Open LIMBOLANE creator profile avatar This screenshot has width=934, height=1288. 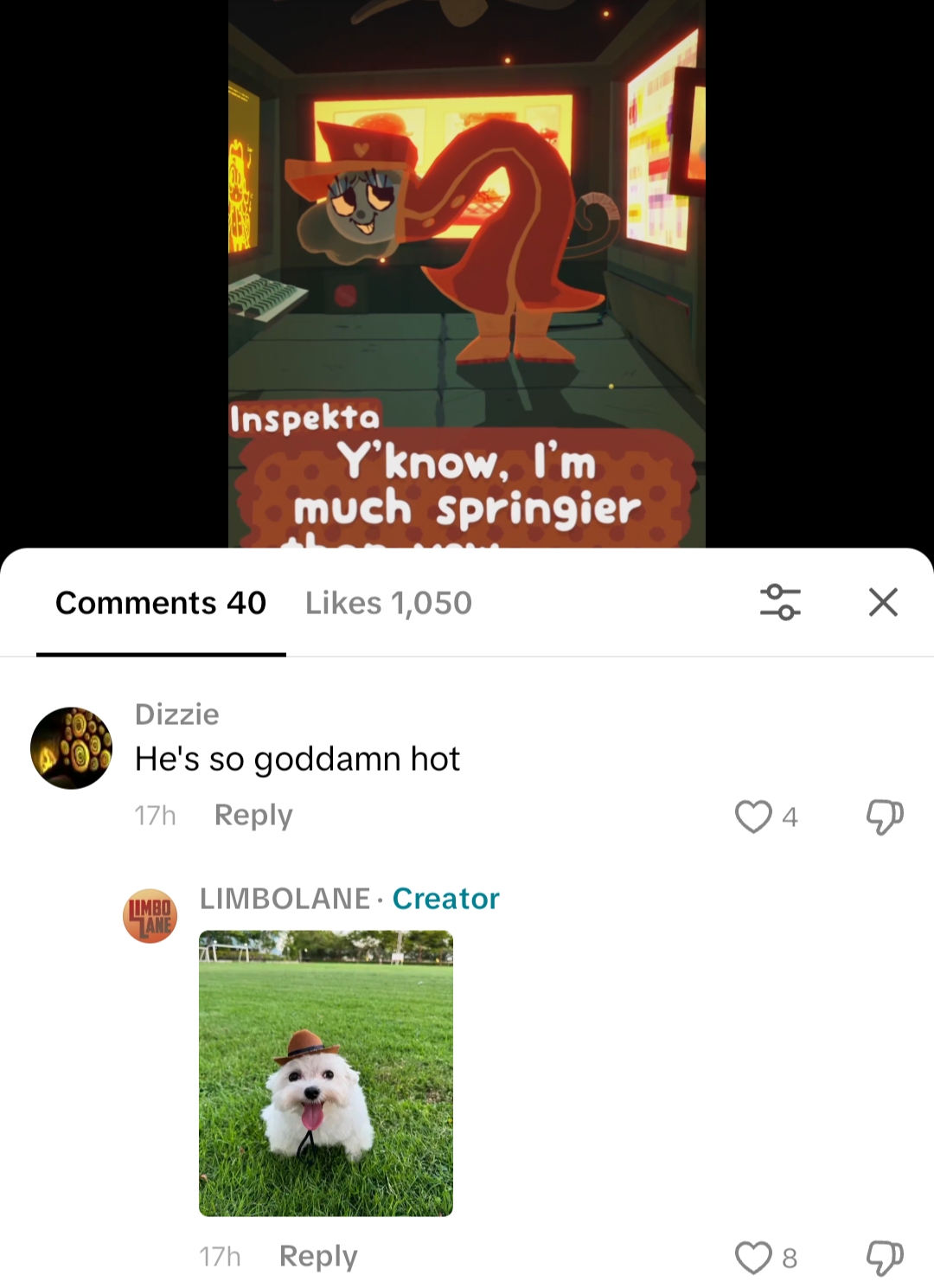coord(150,916)
